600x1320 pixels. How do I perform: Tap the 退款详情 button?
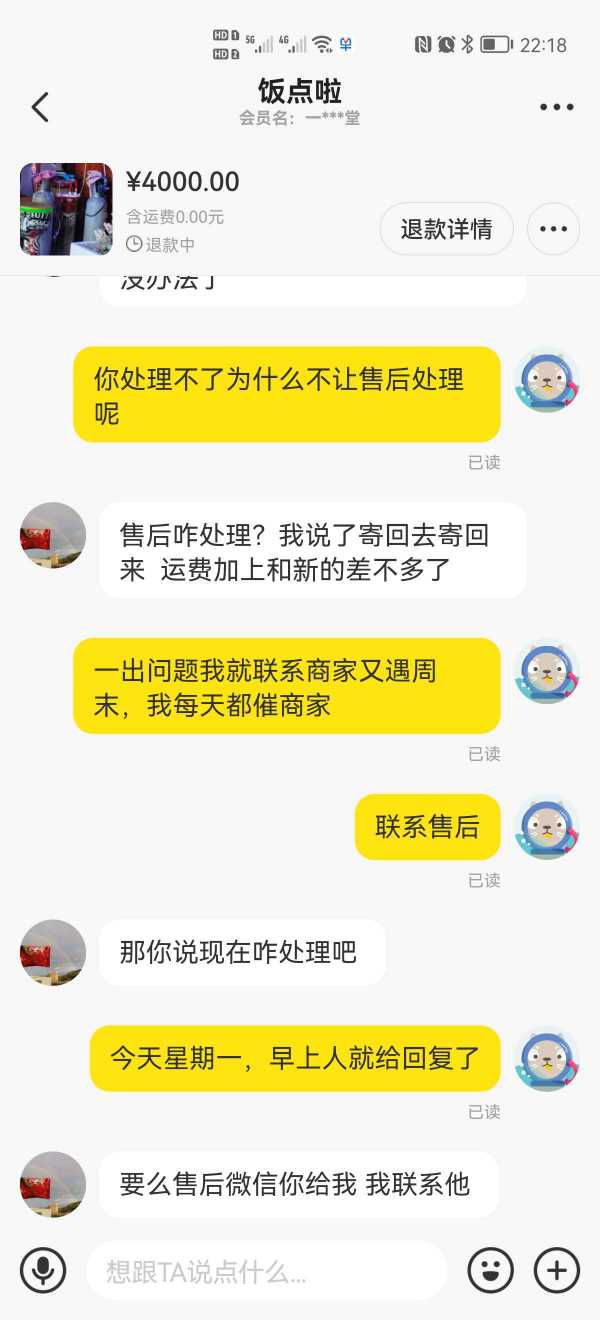coord(446,229)
